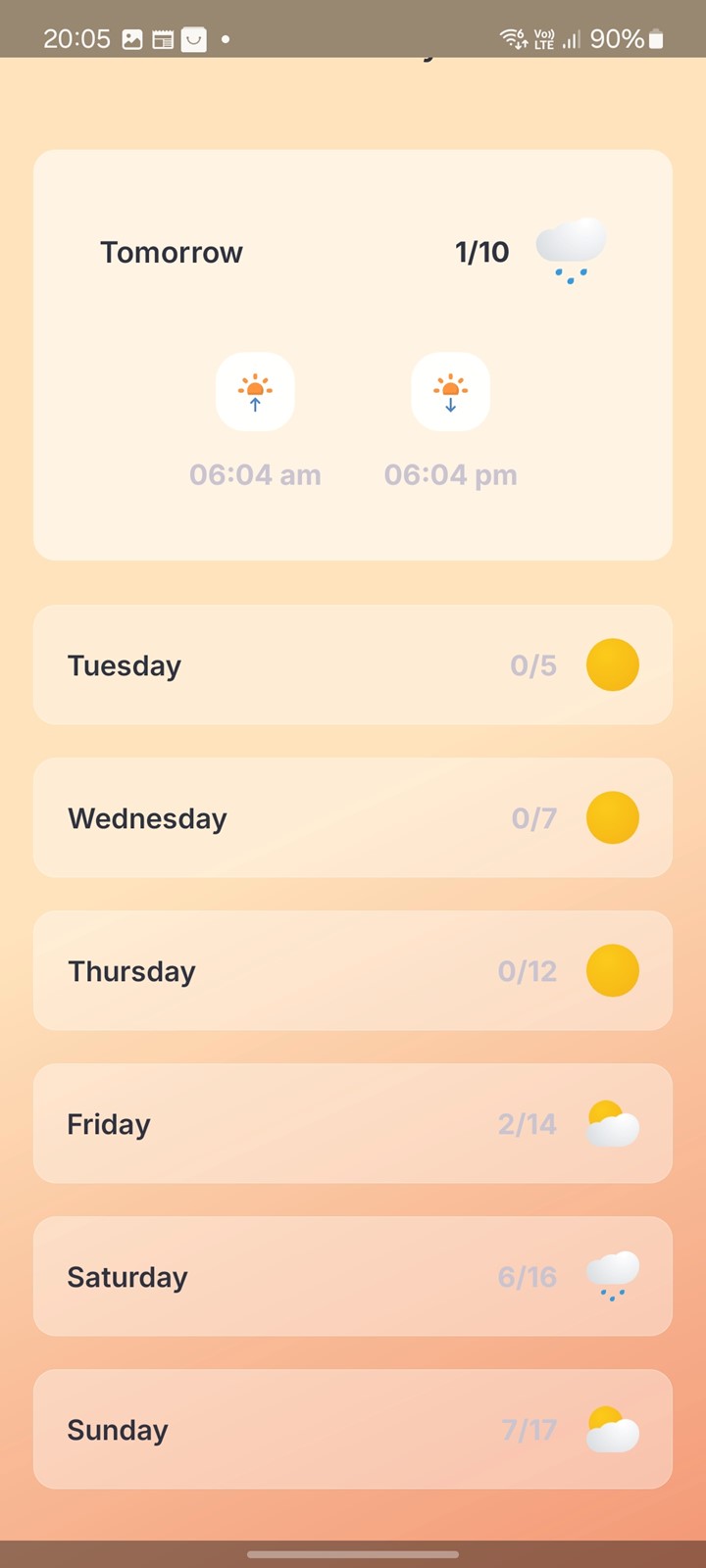
Task: Open Tuesday's forecast row
Action: [353, 665]
